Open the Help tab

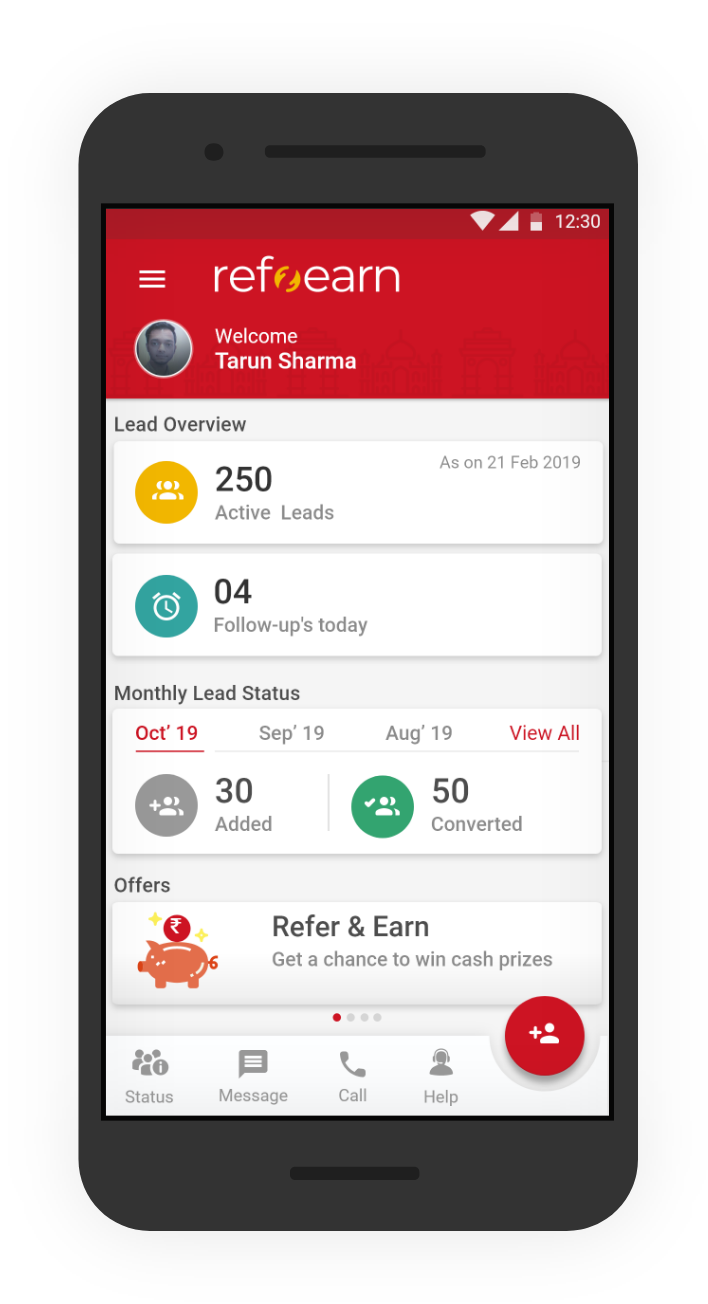tap(440, 1076)
